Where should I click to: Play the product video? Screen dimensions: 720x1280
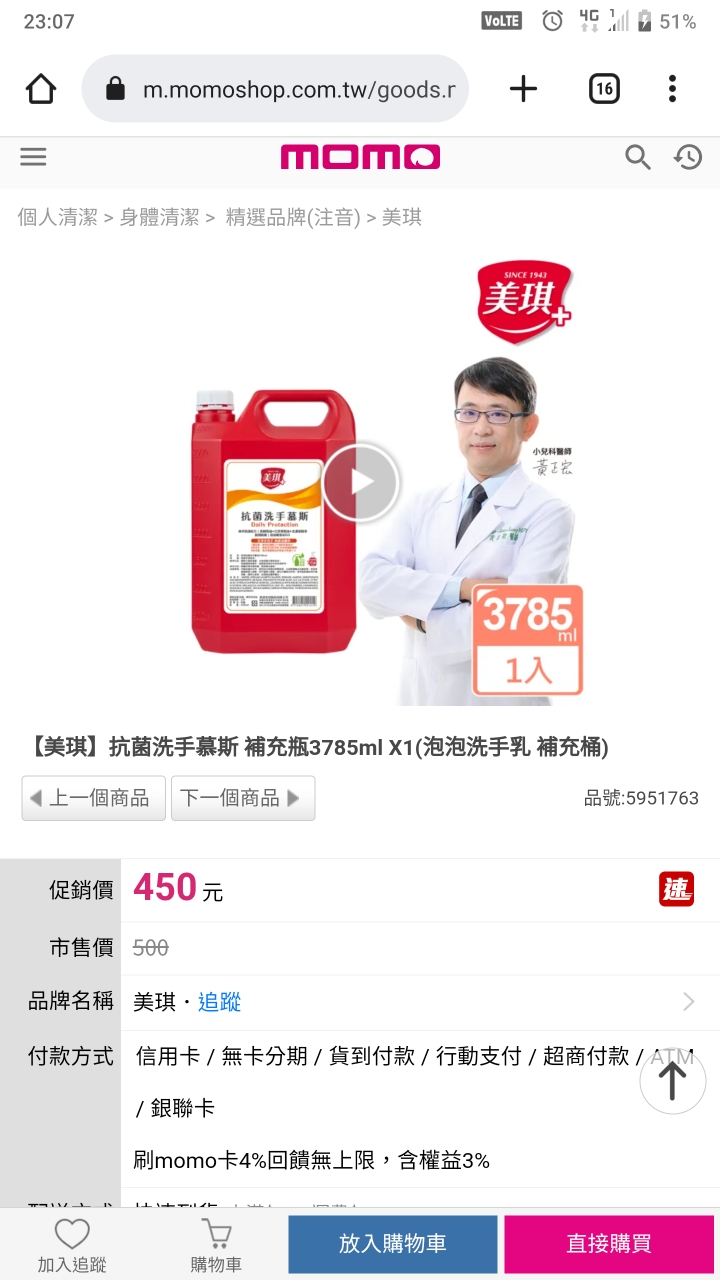(360, 482)
